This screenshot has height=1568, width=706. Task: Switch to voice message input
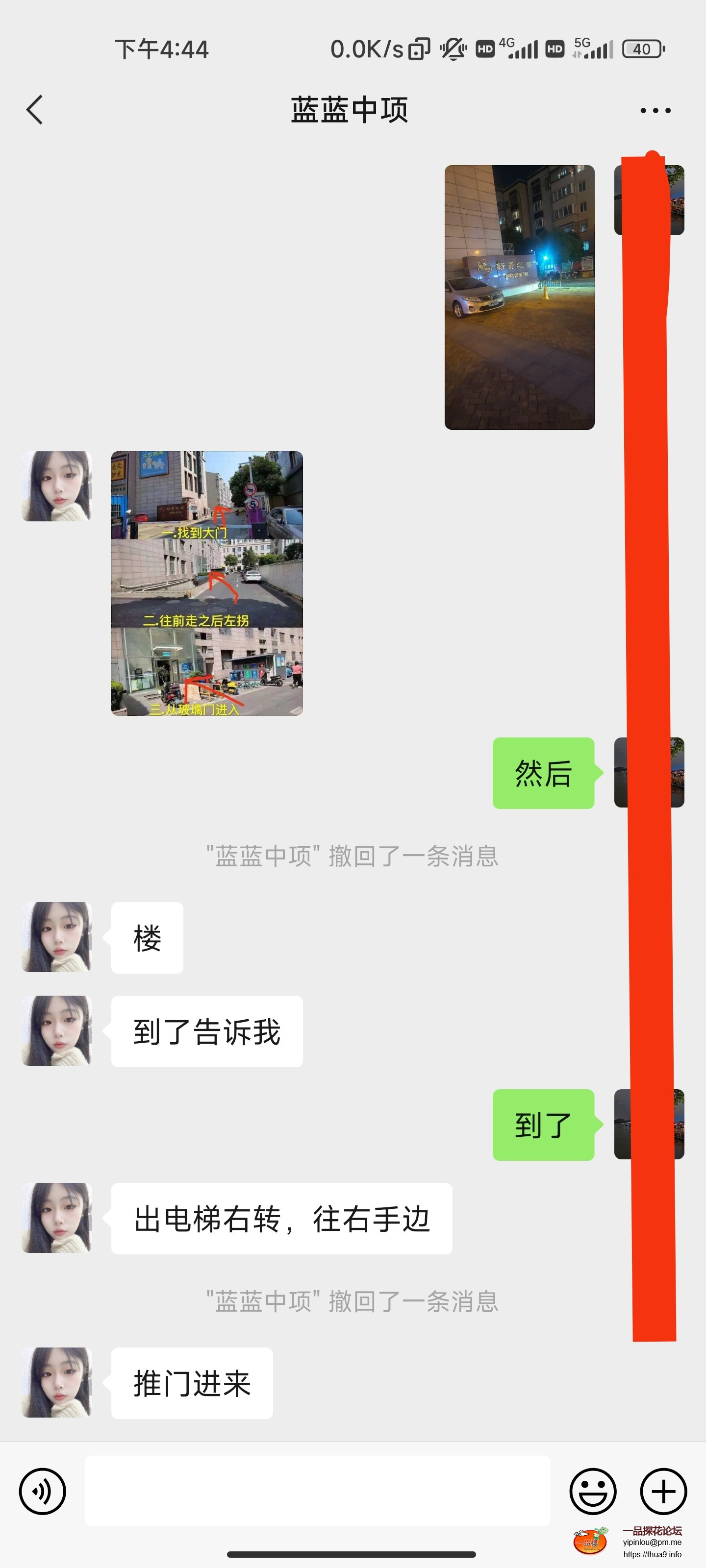tap(42, 1491)
